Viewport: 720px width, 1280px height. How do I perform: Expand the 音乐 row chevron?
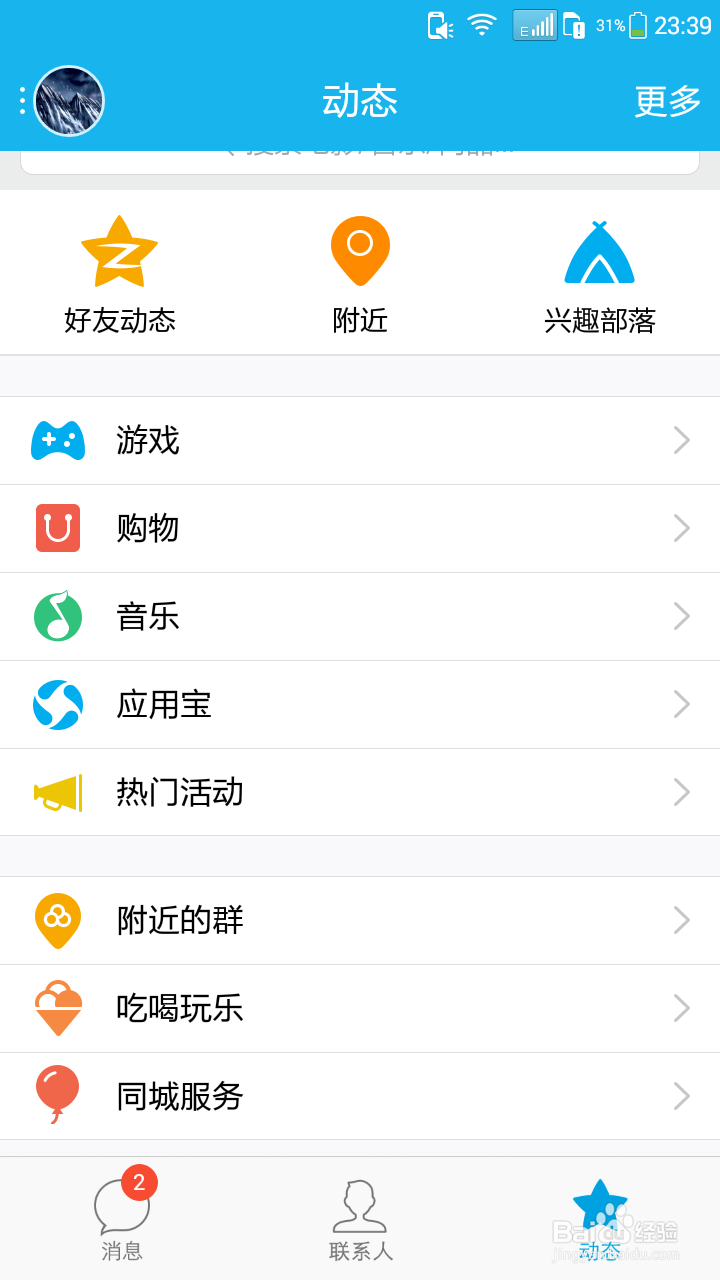(x=680, y=616)
